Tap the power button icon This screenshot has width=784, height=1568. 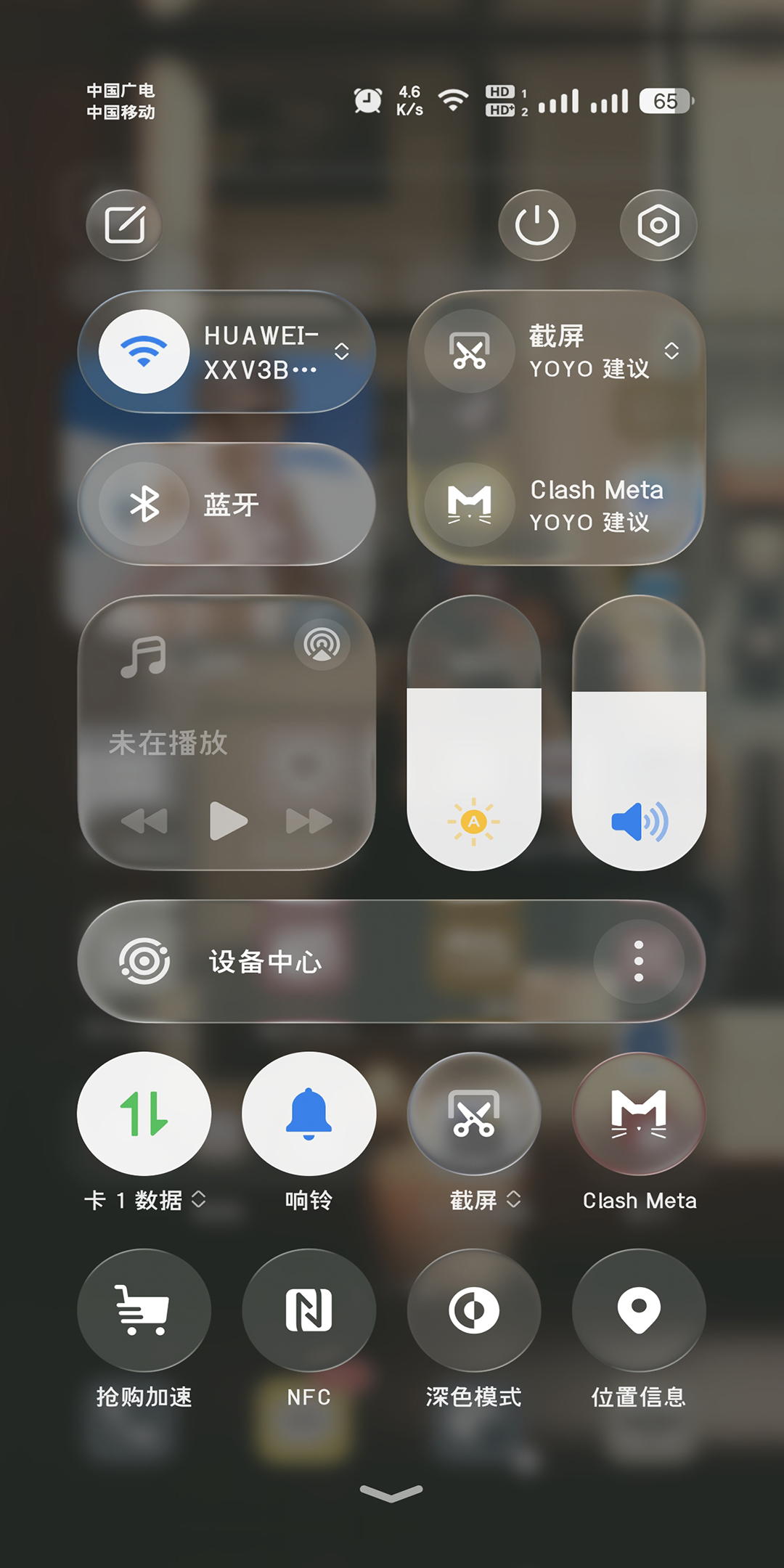pos(537,225)
